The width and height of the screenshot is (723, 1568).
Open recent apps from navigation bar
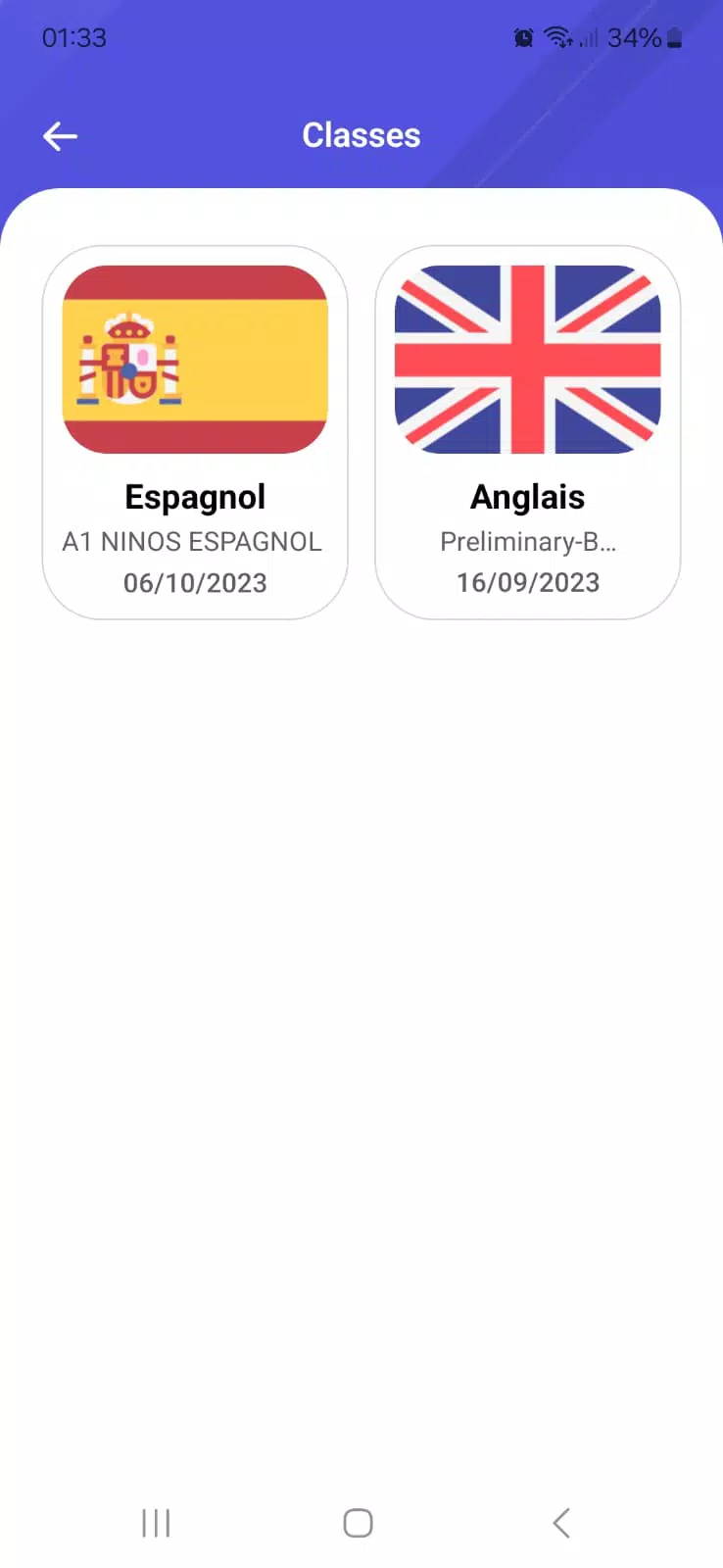(156, 1523)
